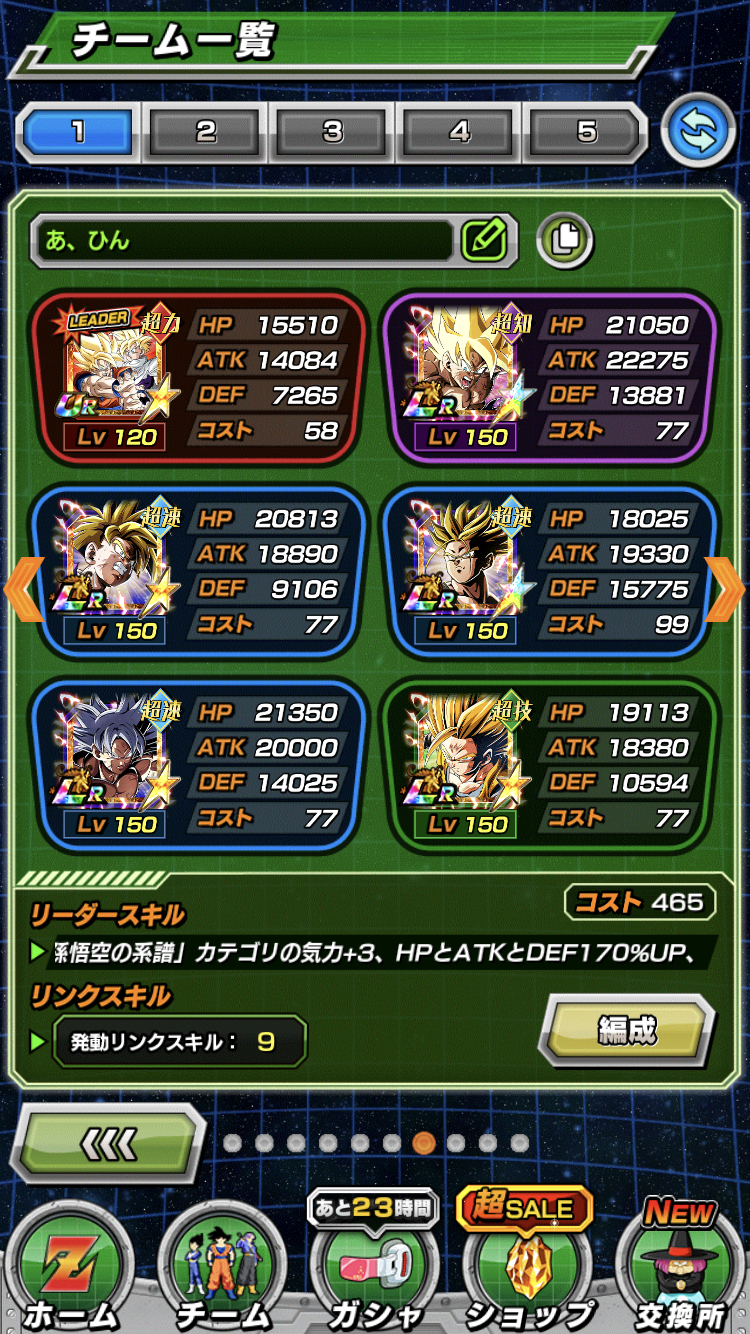Copy the team with the copy icon

click(x=565, y=239)
